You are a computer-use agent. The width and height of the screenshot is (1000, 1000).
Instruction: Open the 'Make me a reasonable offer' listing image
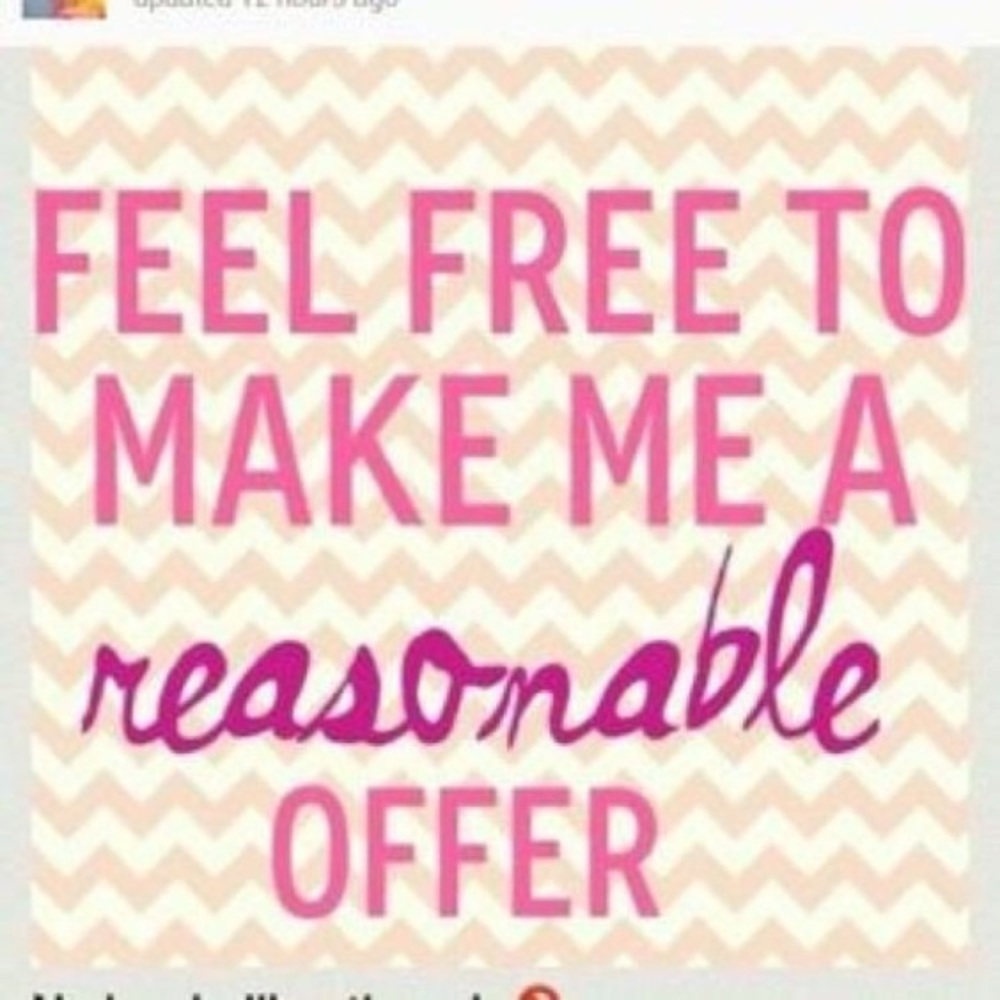click(x=500, y=505)
